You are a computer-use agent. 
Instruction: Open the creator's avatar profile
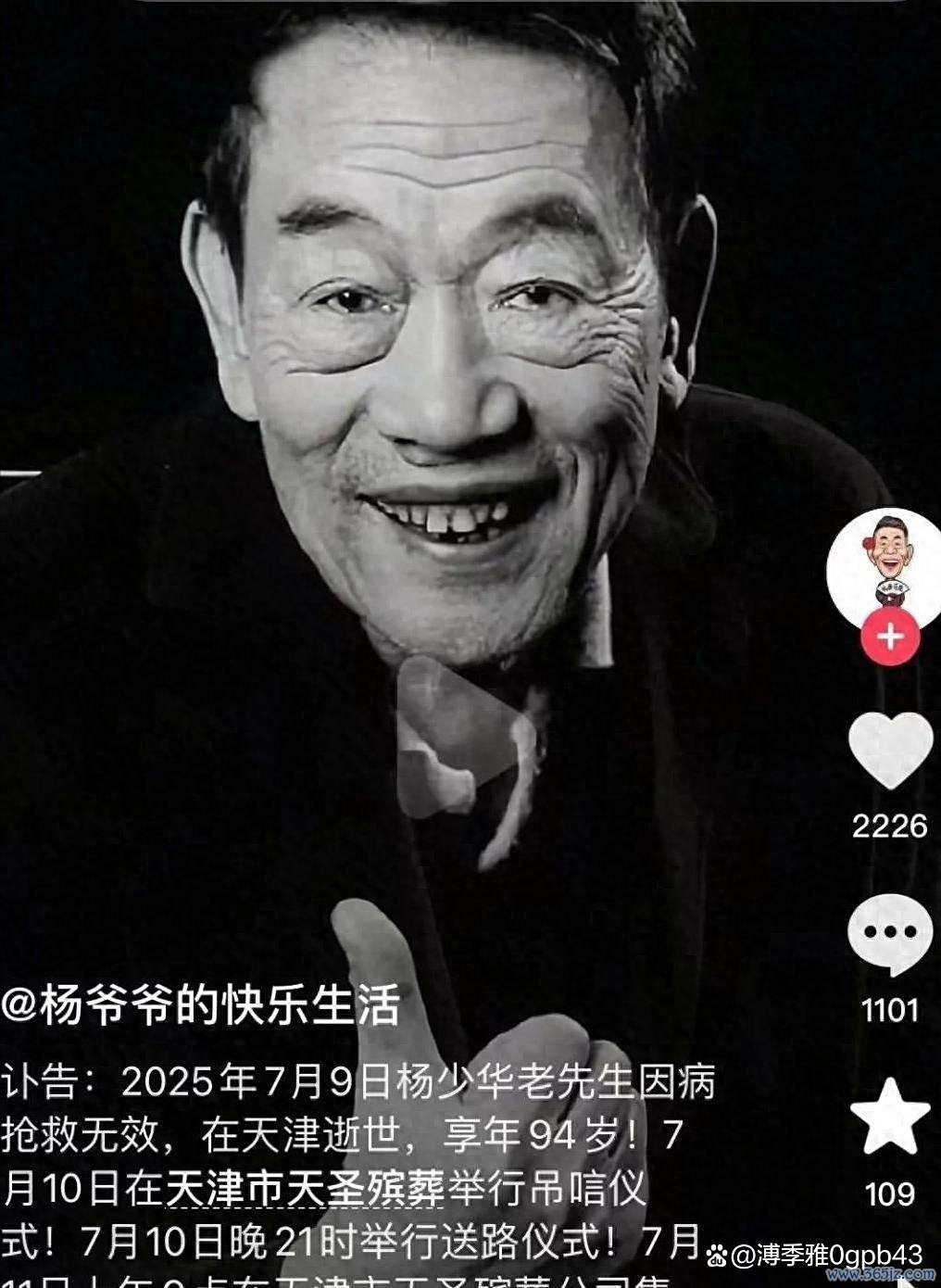click(888, 561)
